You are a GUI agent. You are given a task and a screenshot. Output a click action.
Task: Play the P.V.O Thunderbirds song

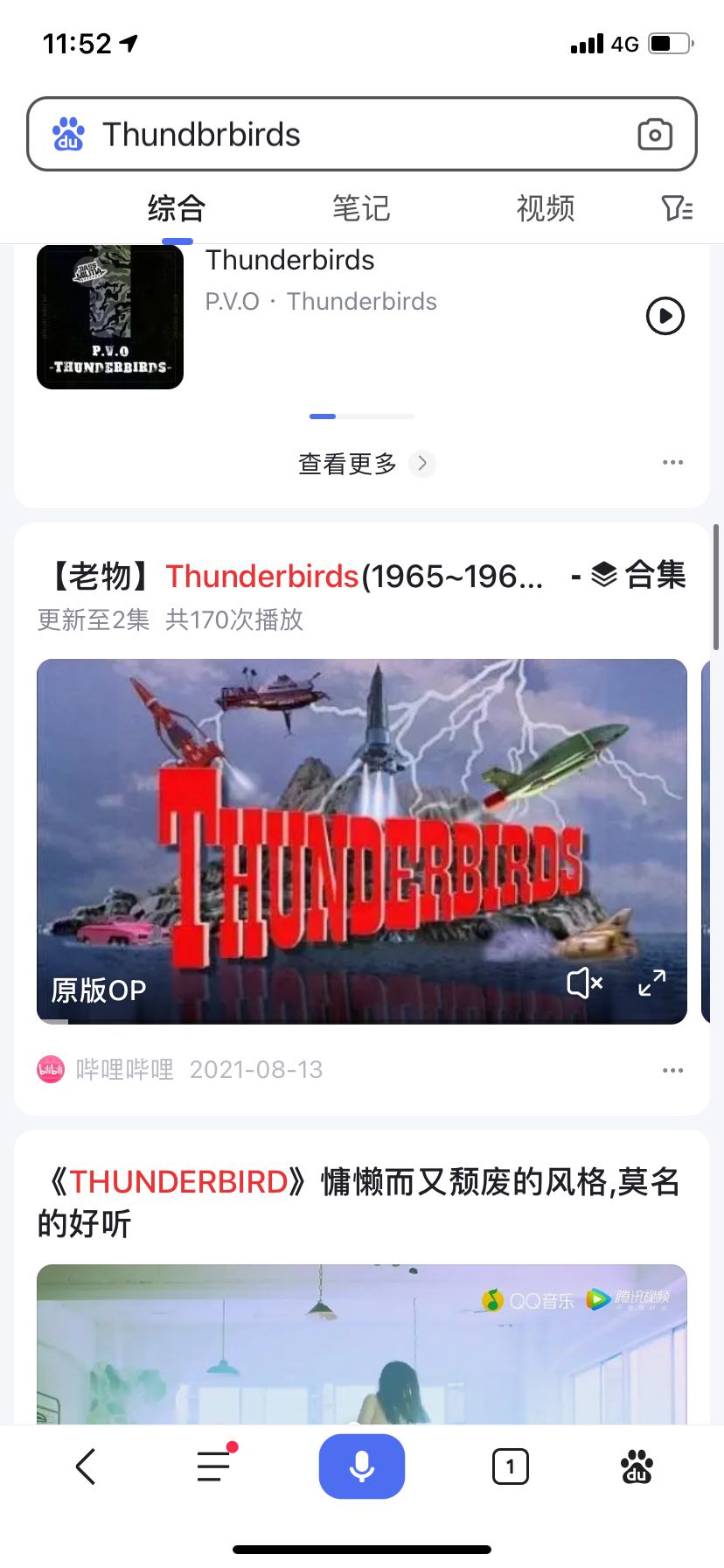coord(665,316)
